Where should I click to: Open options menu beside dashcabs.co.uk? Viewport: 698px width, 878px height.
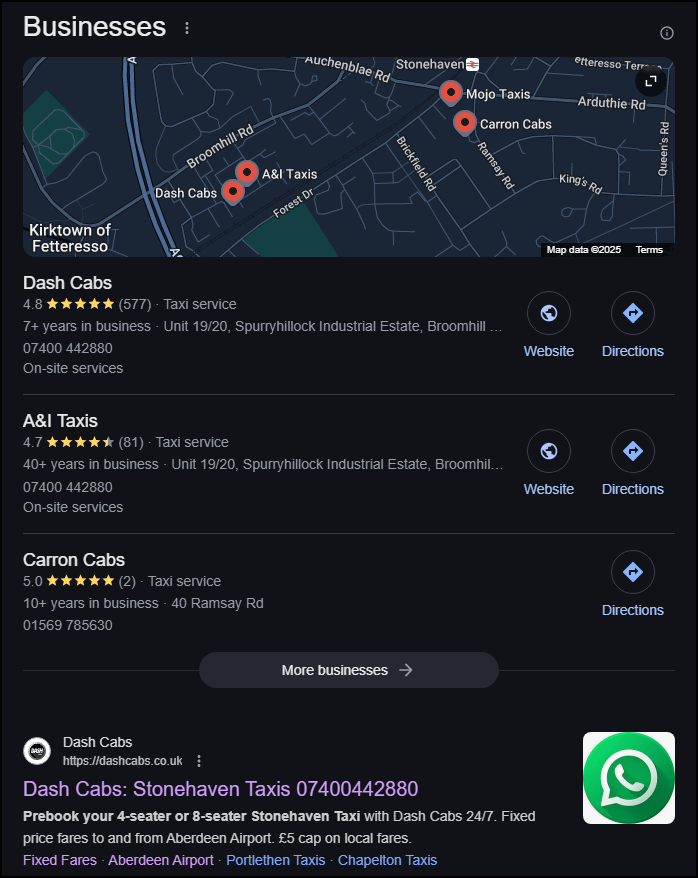click(x=199, y=761)
